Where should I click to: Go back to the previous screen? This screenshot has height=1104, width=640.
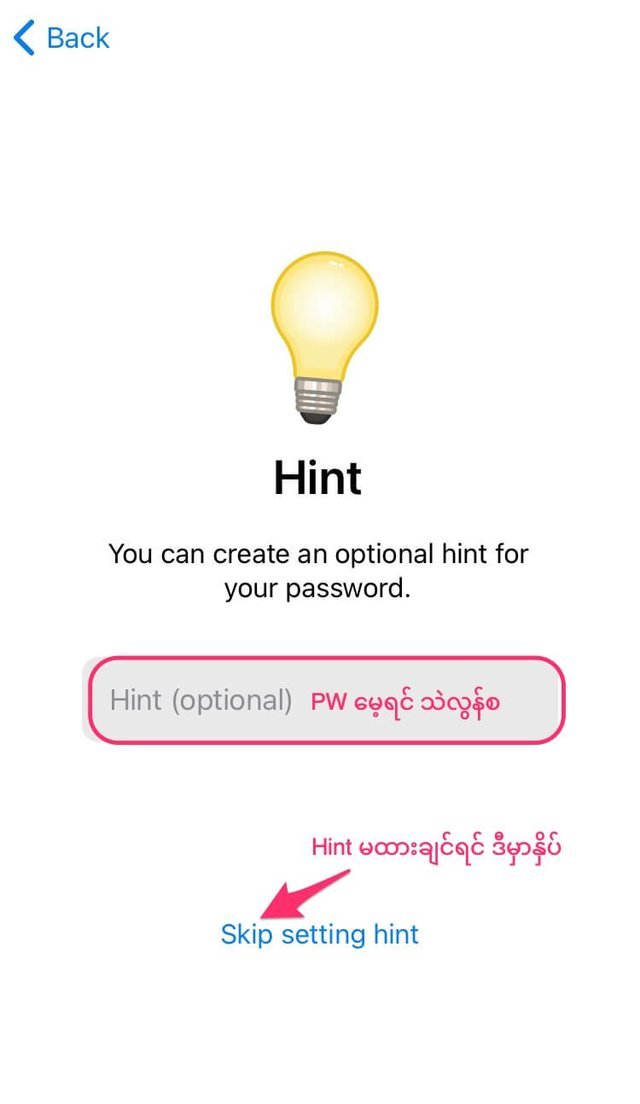coord(62,37)
